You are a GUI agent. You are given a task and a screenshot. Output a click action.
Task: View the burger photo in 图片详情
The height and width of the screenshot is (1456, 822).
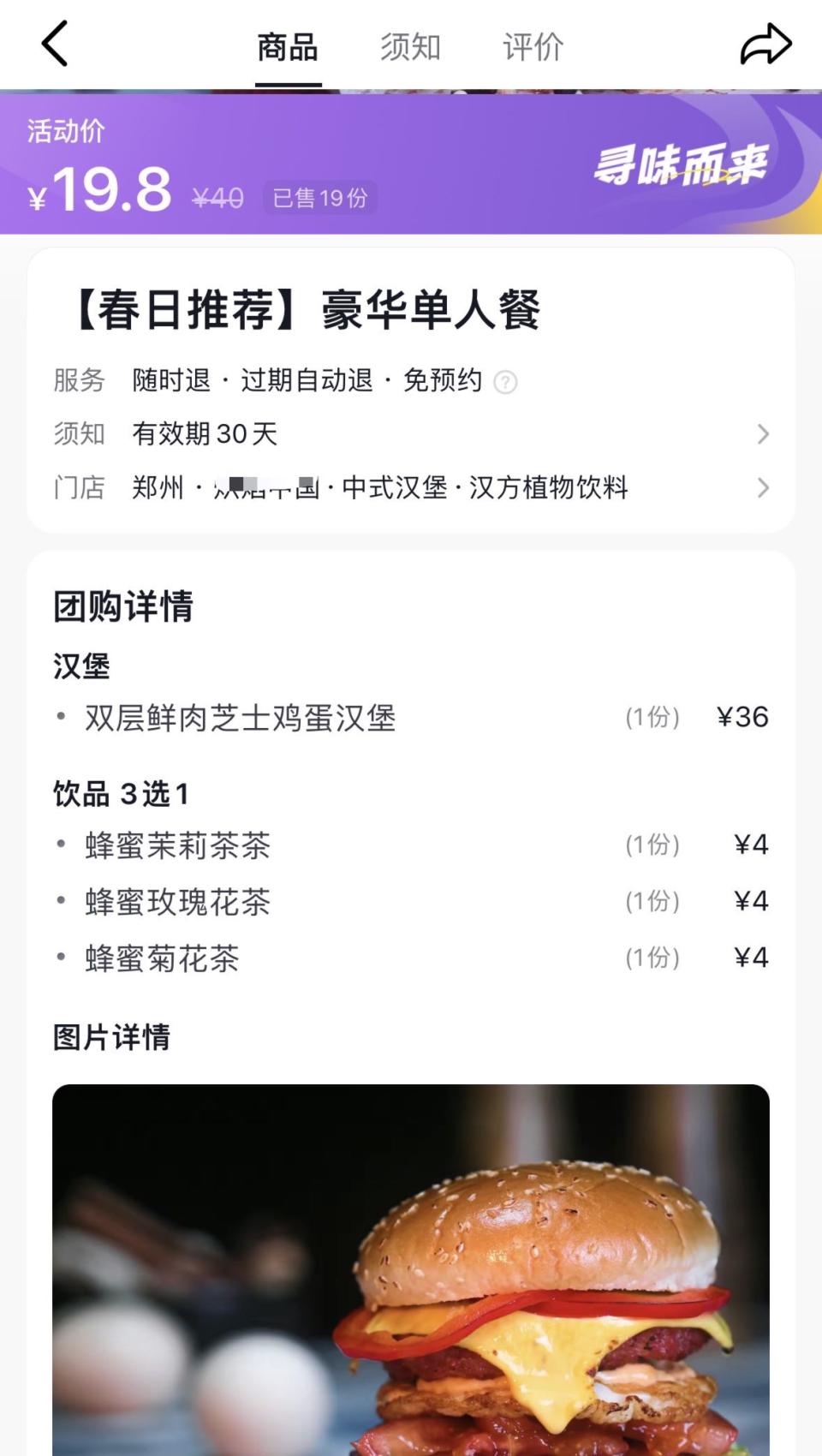411,1268
